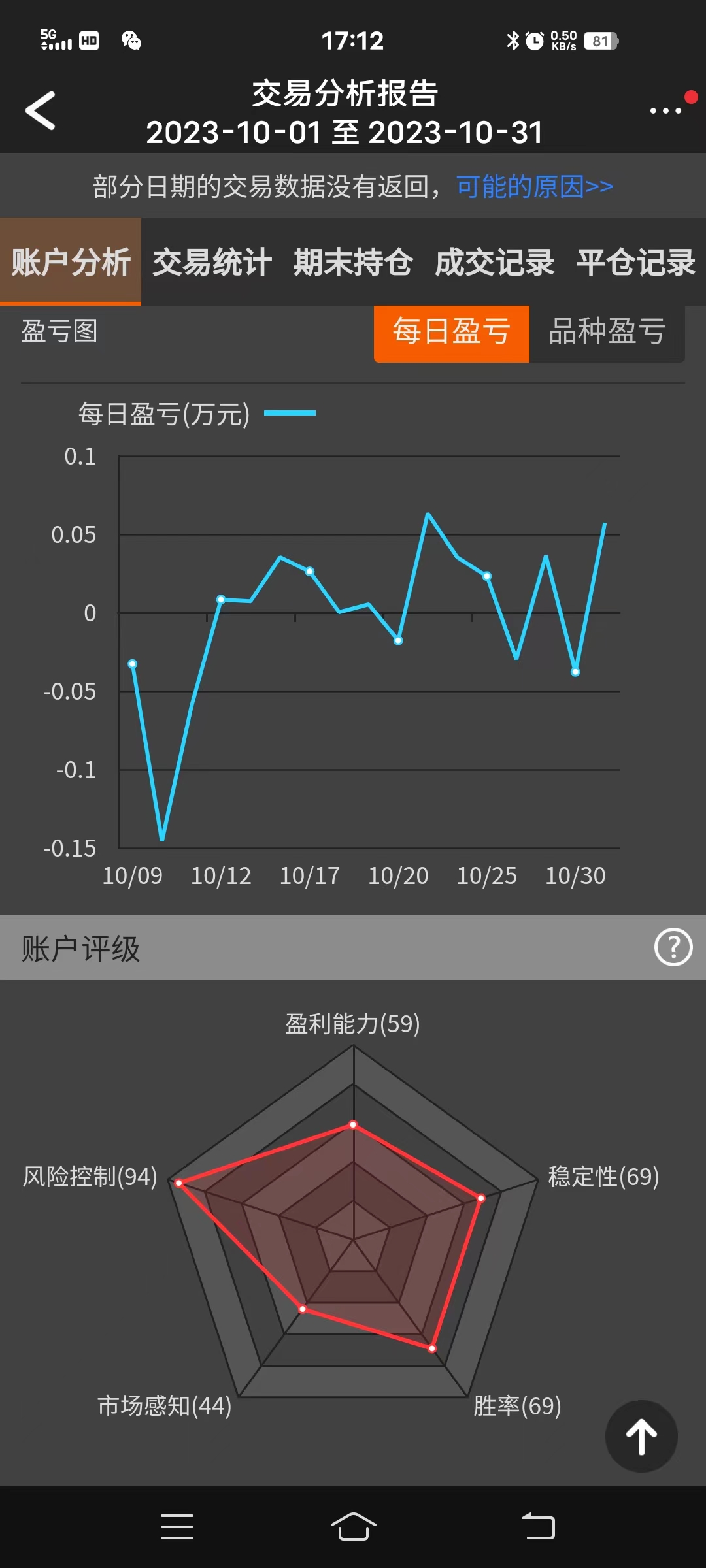Go back using the header arrow

[x=41, y=111]
